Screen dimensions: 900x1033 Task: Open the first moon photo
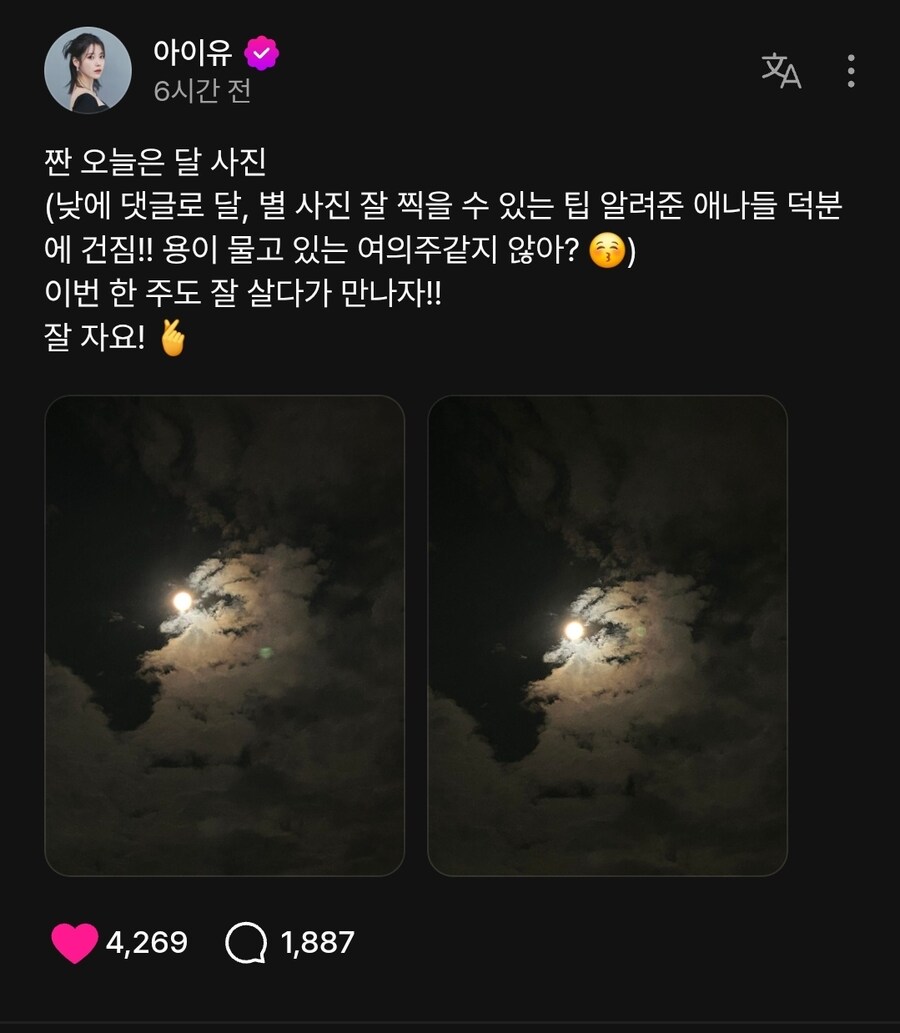click(225, 636)
